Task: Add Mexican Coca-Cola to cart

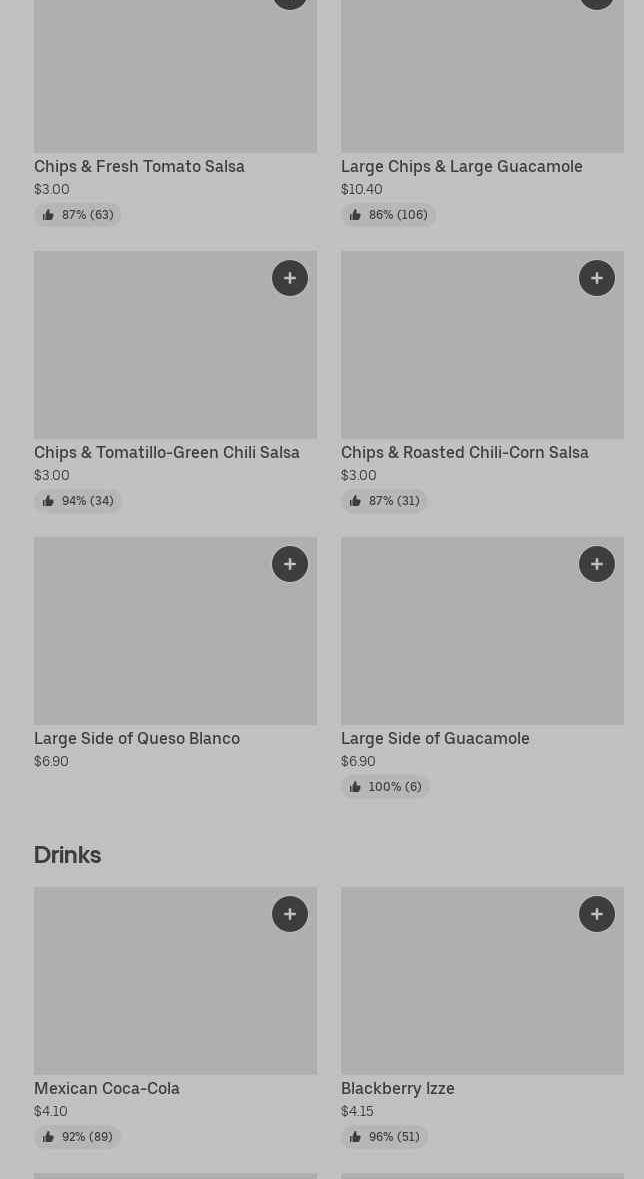Action: pos(290,914)
